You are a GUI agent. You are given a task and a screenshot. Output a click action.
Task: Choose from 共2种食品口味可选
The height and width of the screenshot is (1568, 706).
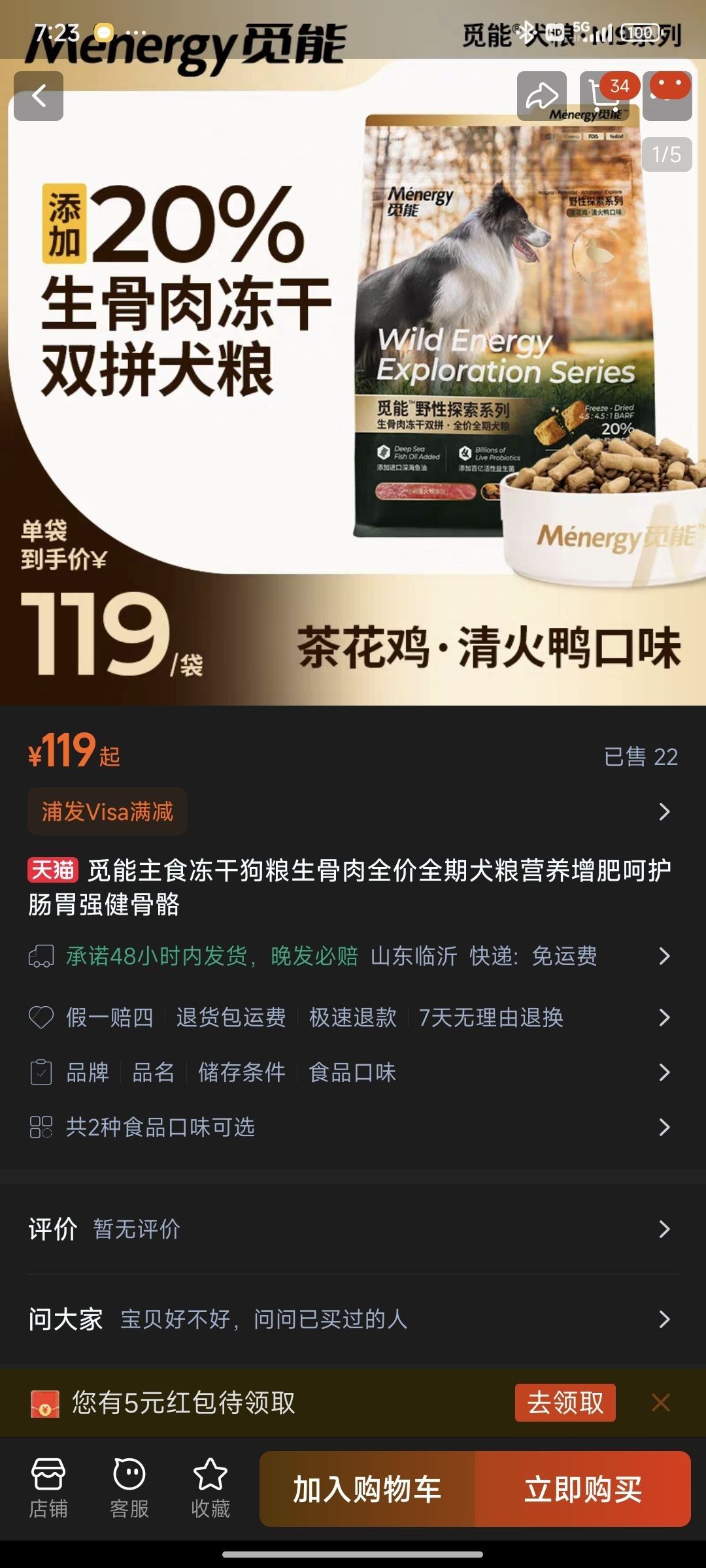353,1127
